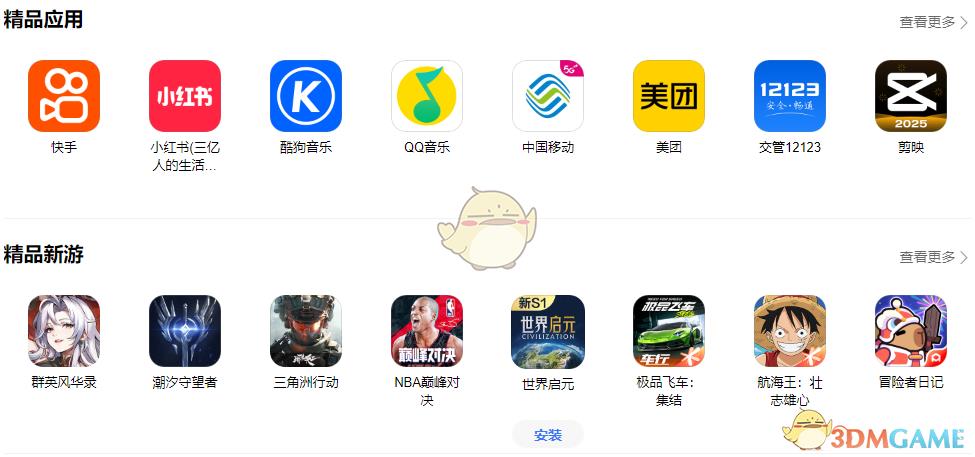975x457 pixels.
Task: Select the 中国移动 app
Action: pyautogui.click(x=548, y=96)
